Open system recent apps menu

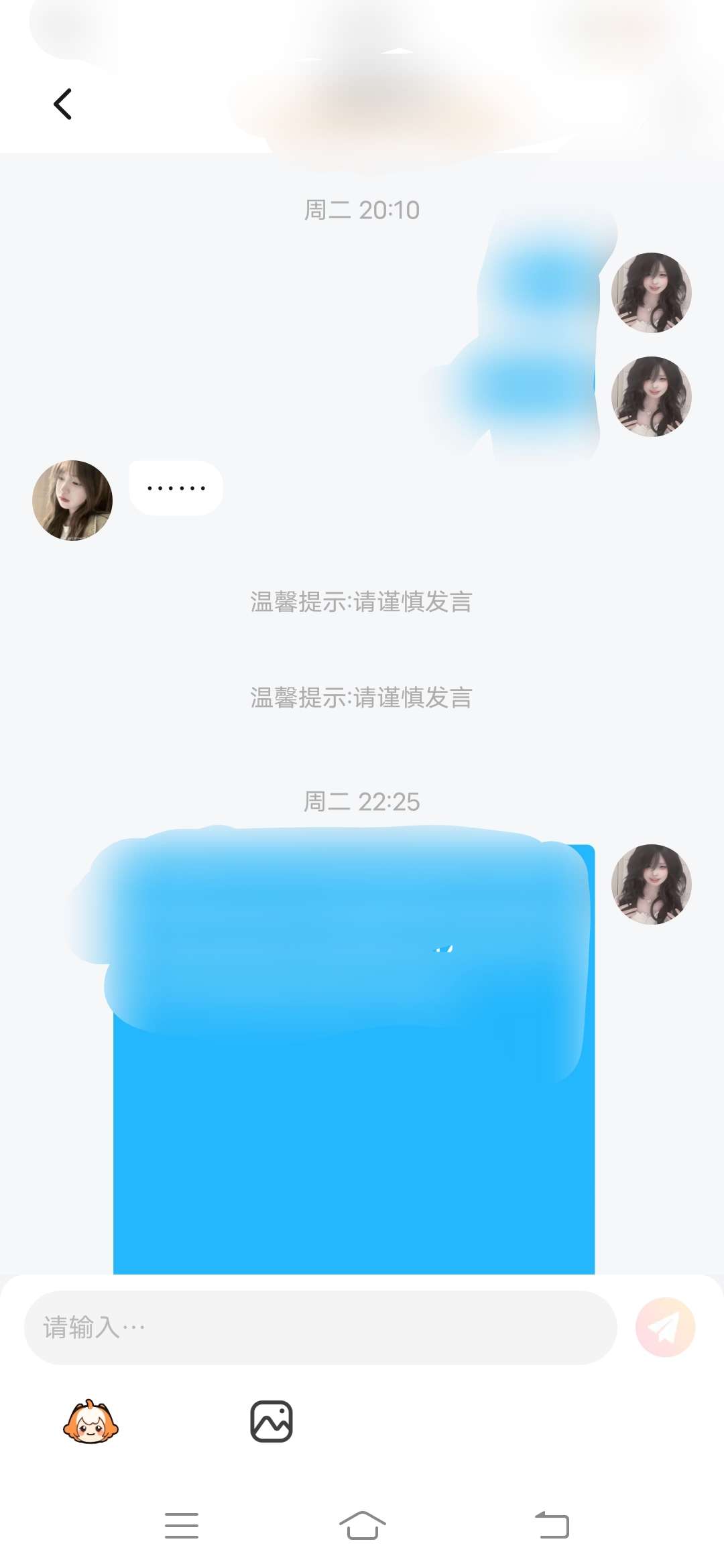[x=182, y=1526]
